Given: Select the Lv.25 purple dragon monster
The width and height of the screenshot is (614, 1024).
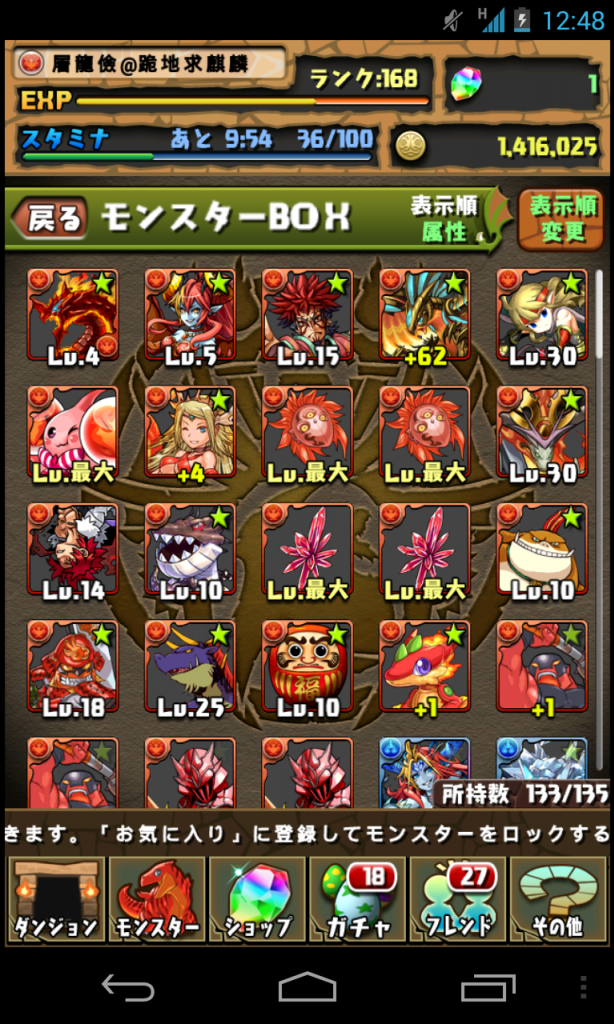Looking at the screenshot, I should [190, 666].
